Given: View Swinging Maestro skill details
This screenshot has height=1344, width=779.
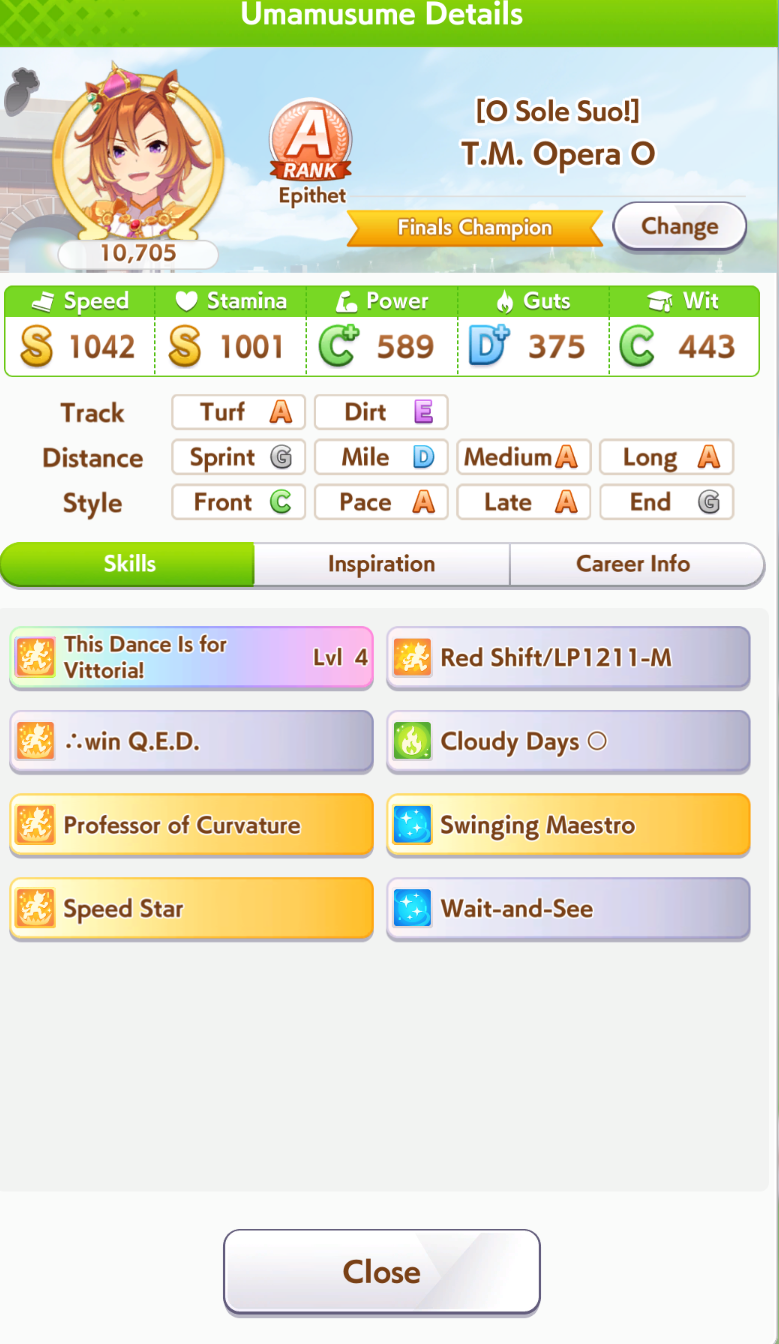Looking at the screenshot, I should [x=568, y=826].
